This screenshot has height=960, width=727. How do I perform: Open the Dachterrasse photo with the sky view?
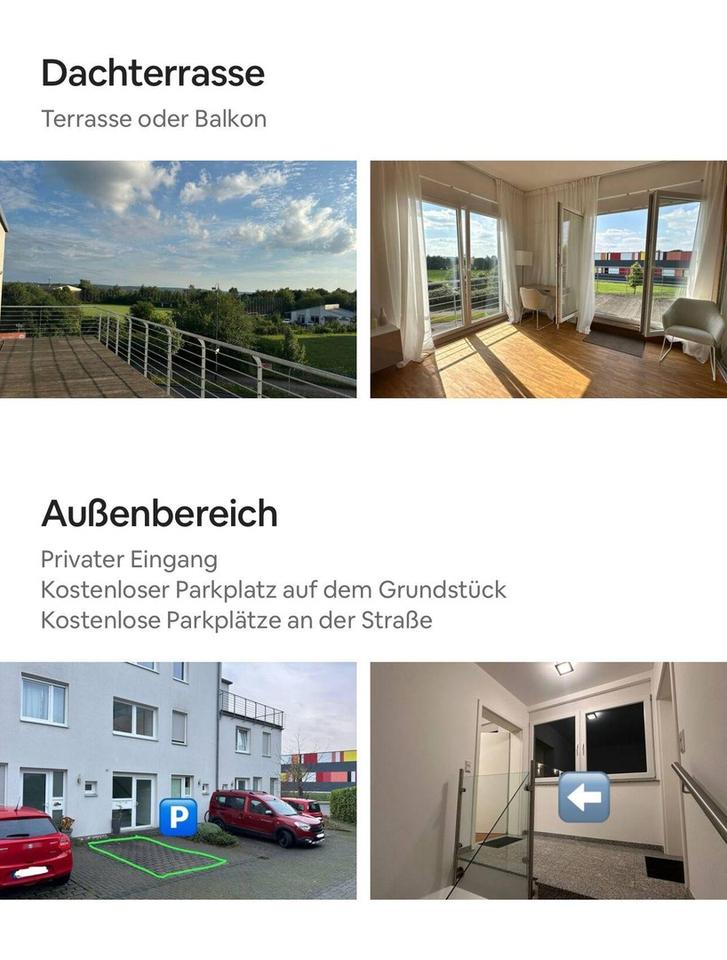[178, 279]
